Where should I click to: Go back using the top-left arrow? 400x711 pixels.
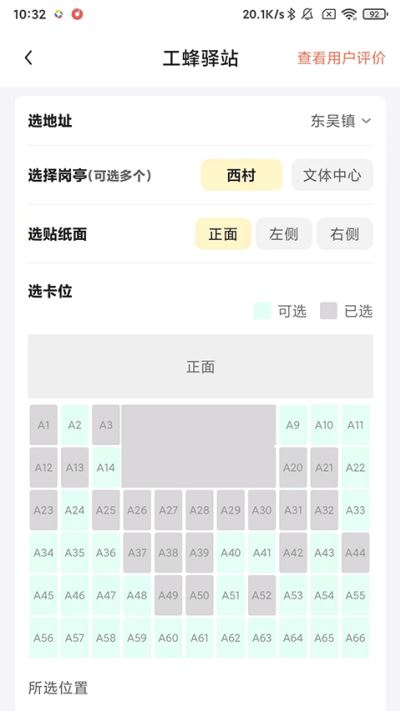29,58
